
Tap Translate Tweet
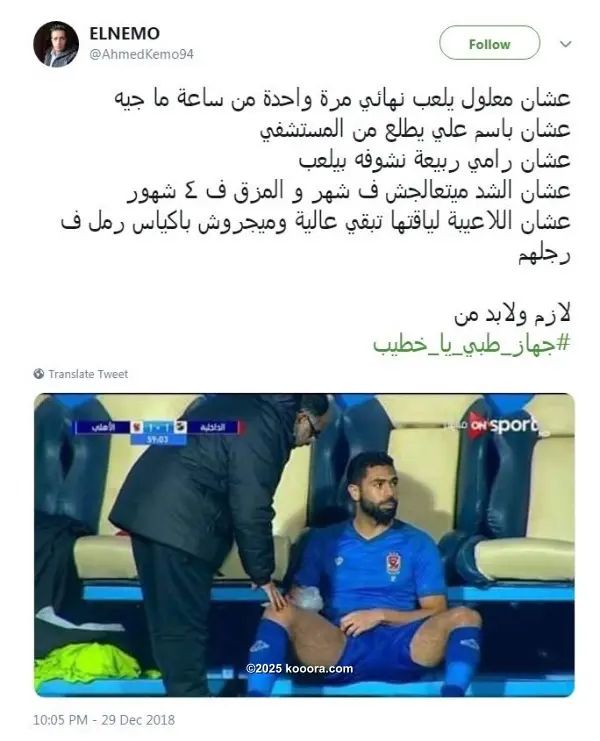[x=88, y=374]
